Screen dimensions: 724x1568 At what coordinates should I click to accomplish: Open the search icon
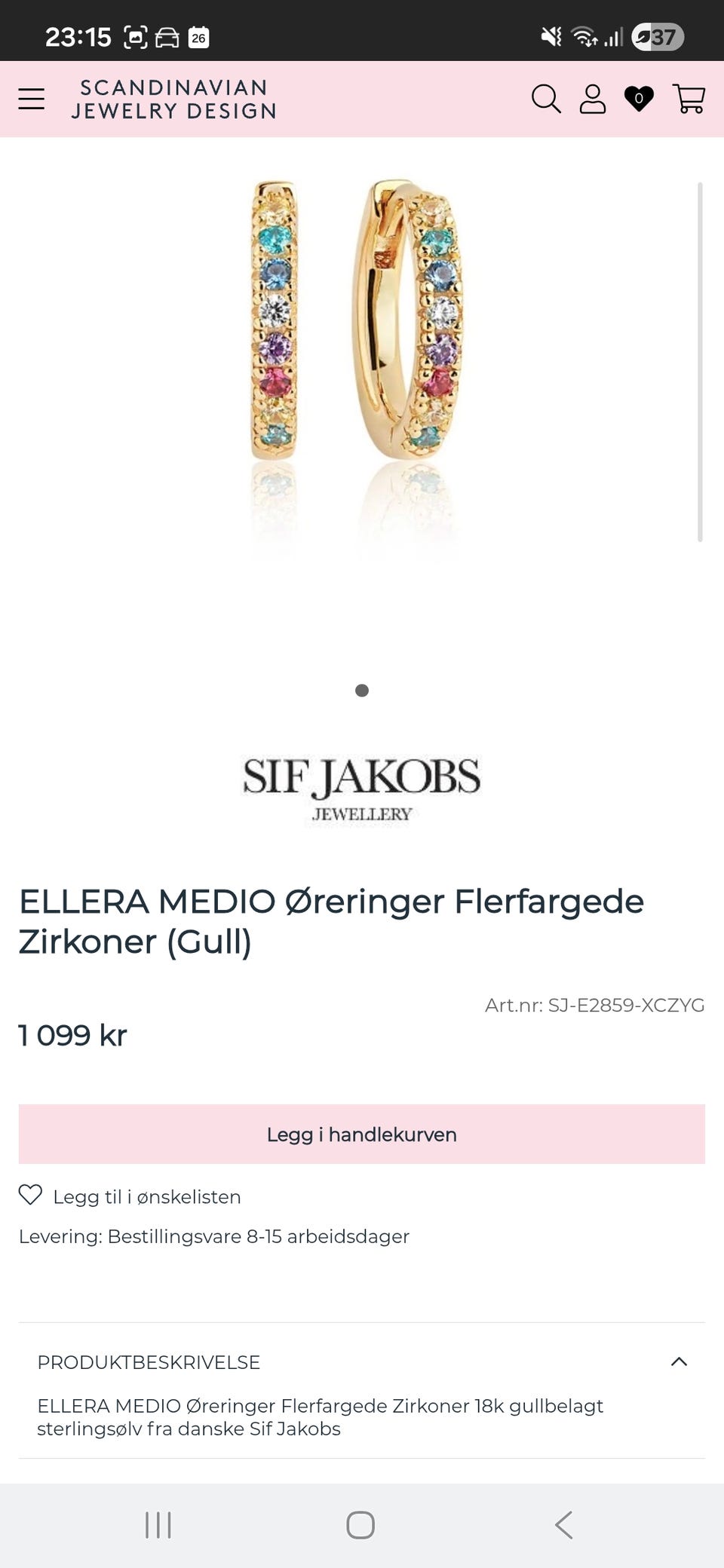tap(546, 98)
